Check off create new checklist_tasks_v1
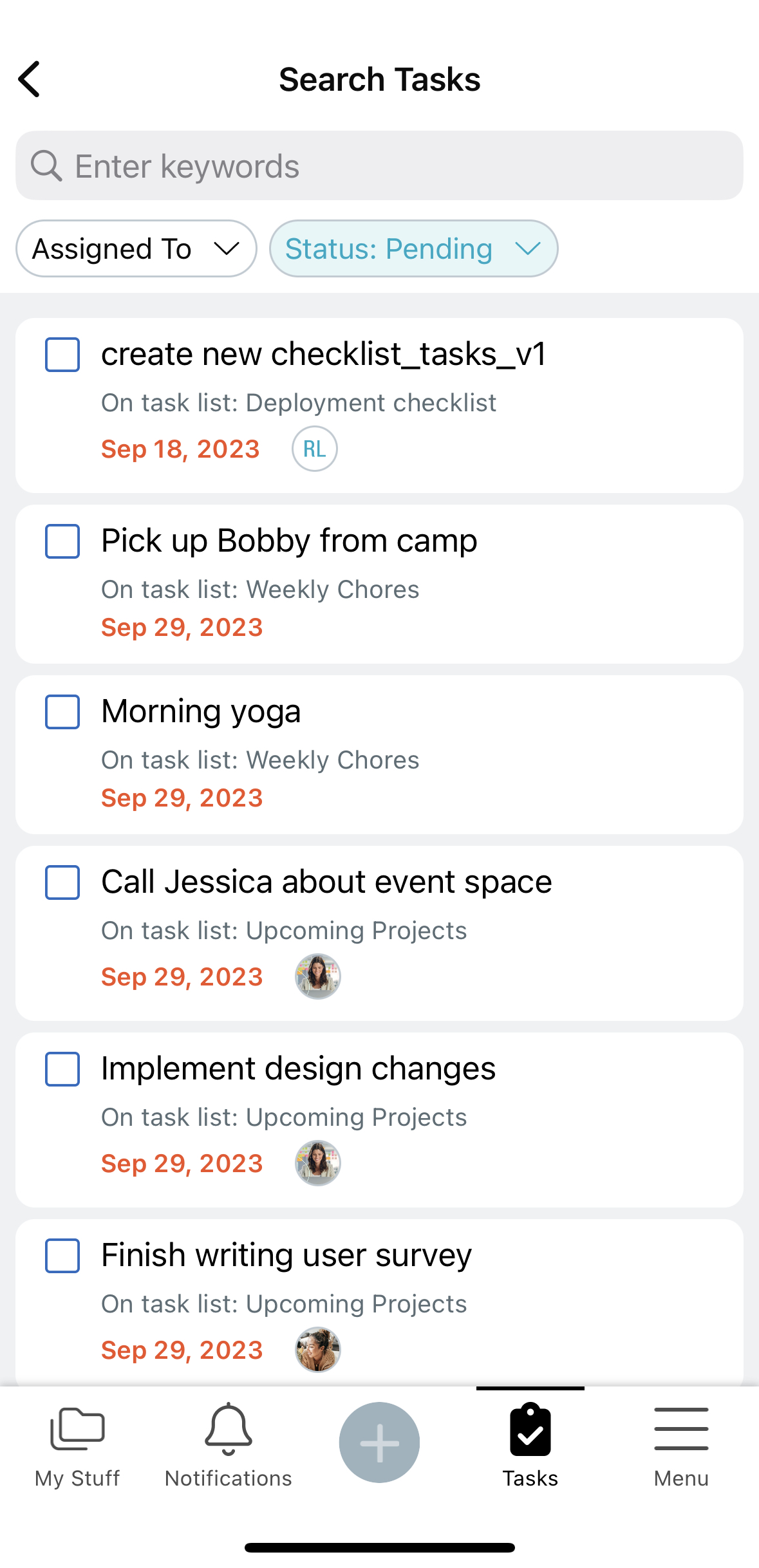The image size is (759, 1568). 62,355
